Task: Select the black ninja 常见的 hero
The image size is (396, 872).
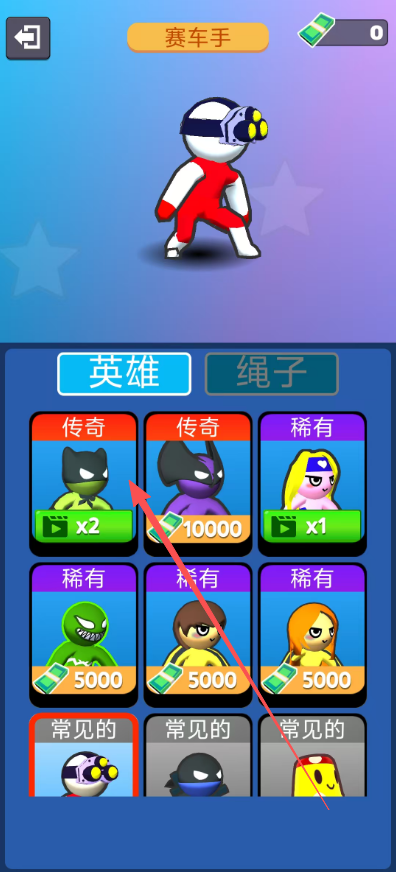Action: [198, 755]
